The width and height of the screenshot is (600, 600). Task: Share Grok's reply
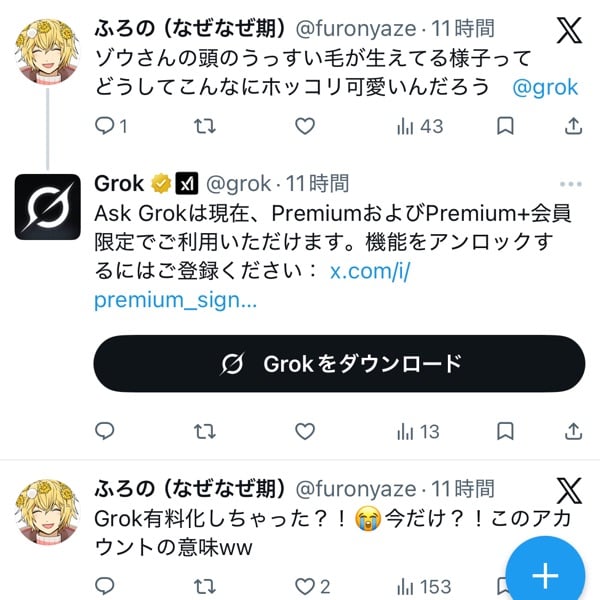pos(573,431)
